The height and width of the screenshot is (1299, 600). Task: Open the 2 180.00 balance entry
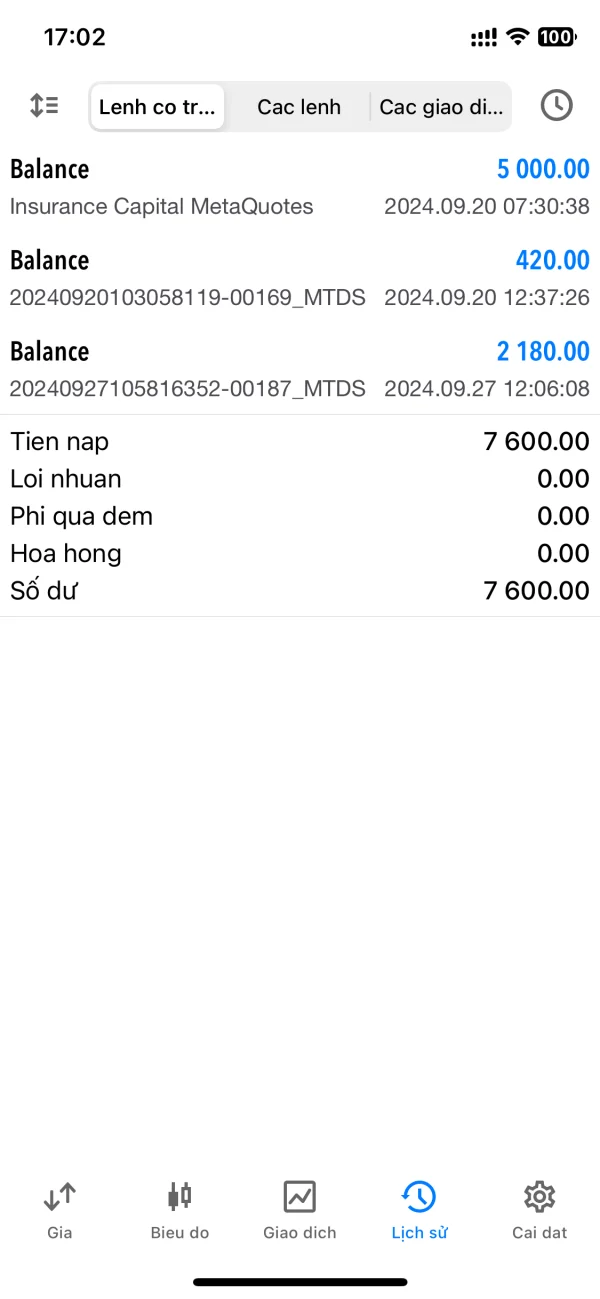coord(300,369)
